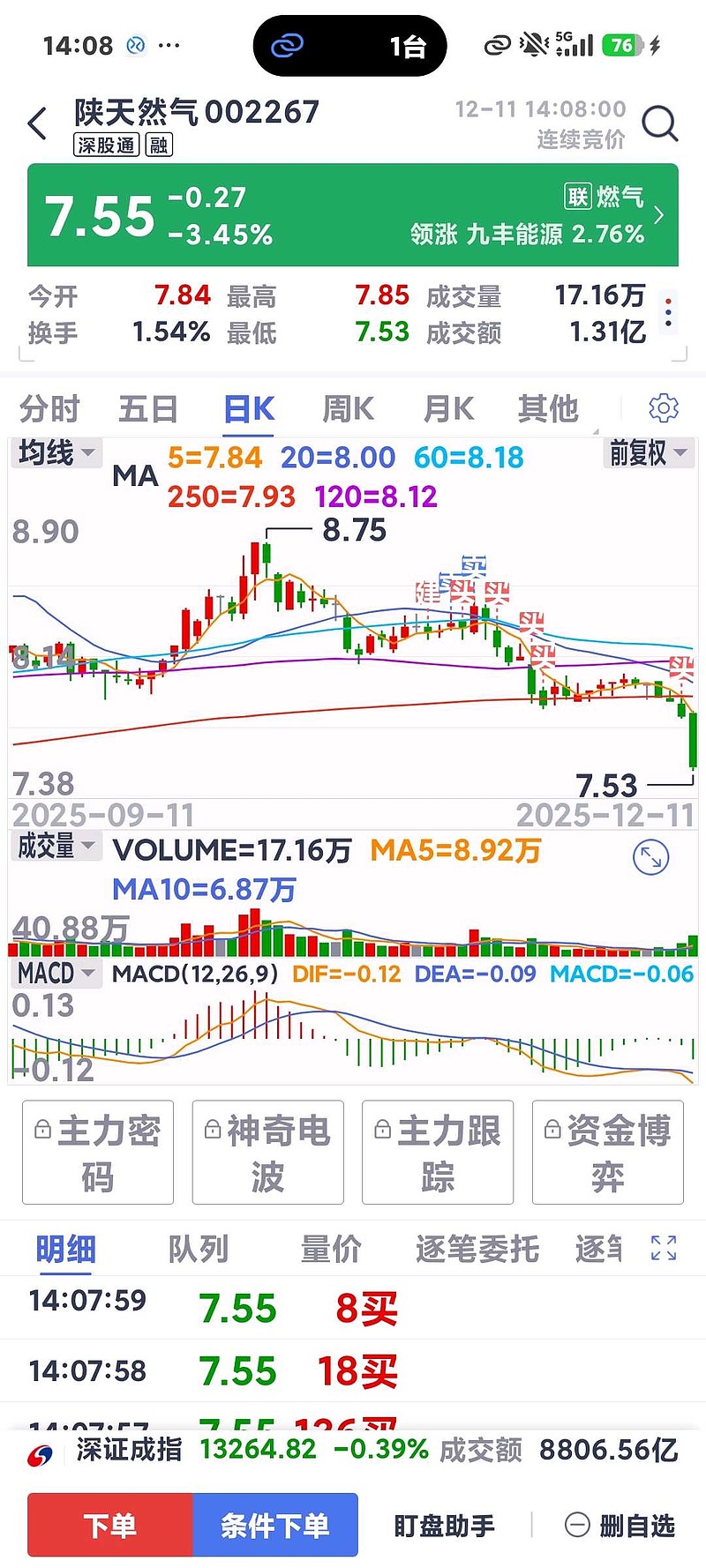Go back using the arrow icon
706x1568 pixels.
tap(37, 124)
